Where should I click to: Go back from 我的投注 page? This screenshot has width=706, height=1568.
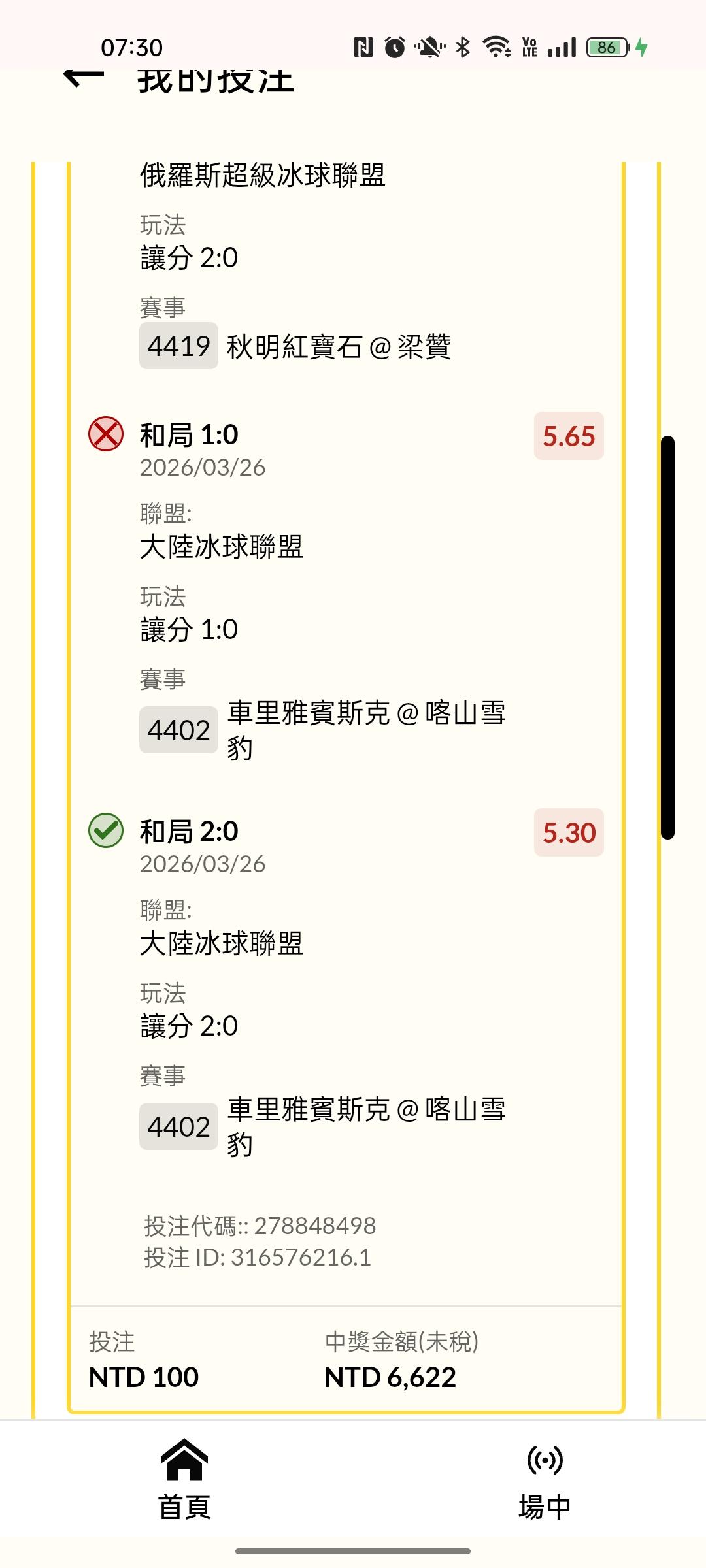point(84,77)
